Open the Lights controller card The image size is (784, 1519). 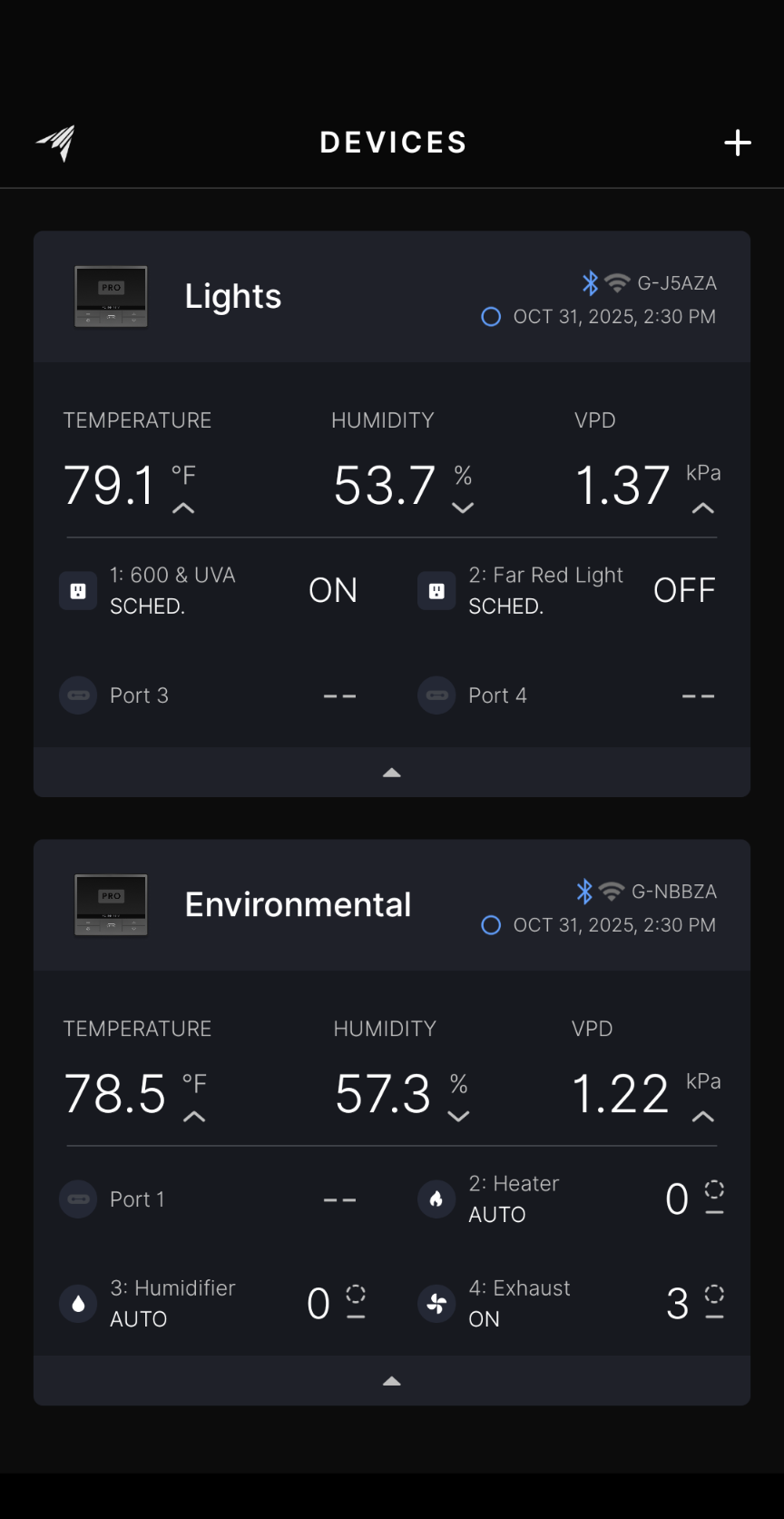[232, 297]
